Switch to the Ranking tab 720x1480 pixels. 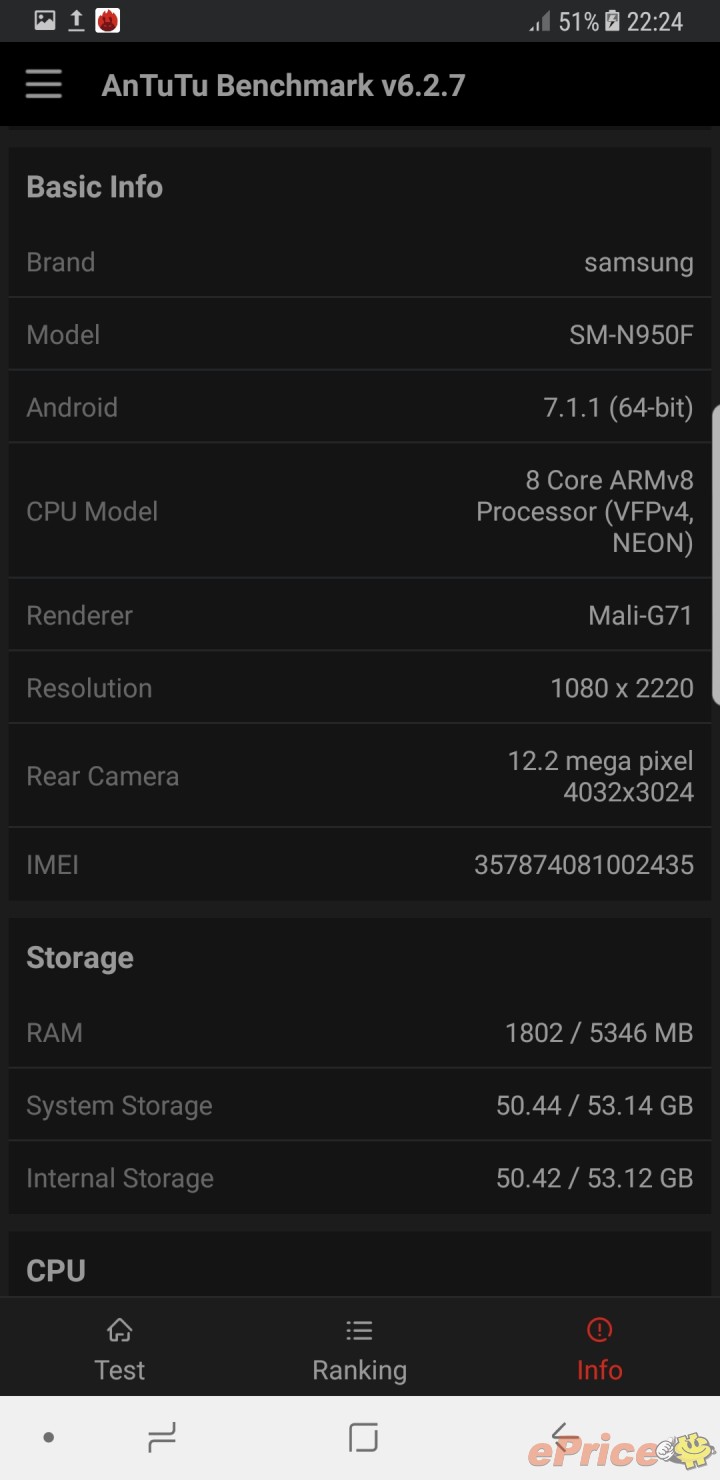click(359, 1348)
